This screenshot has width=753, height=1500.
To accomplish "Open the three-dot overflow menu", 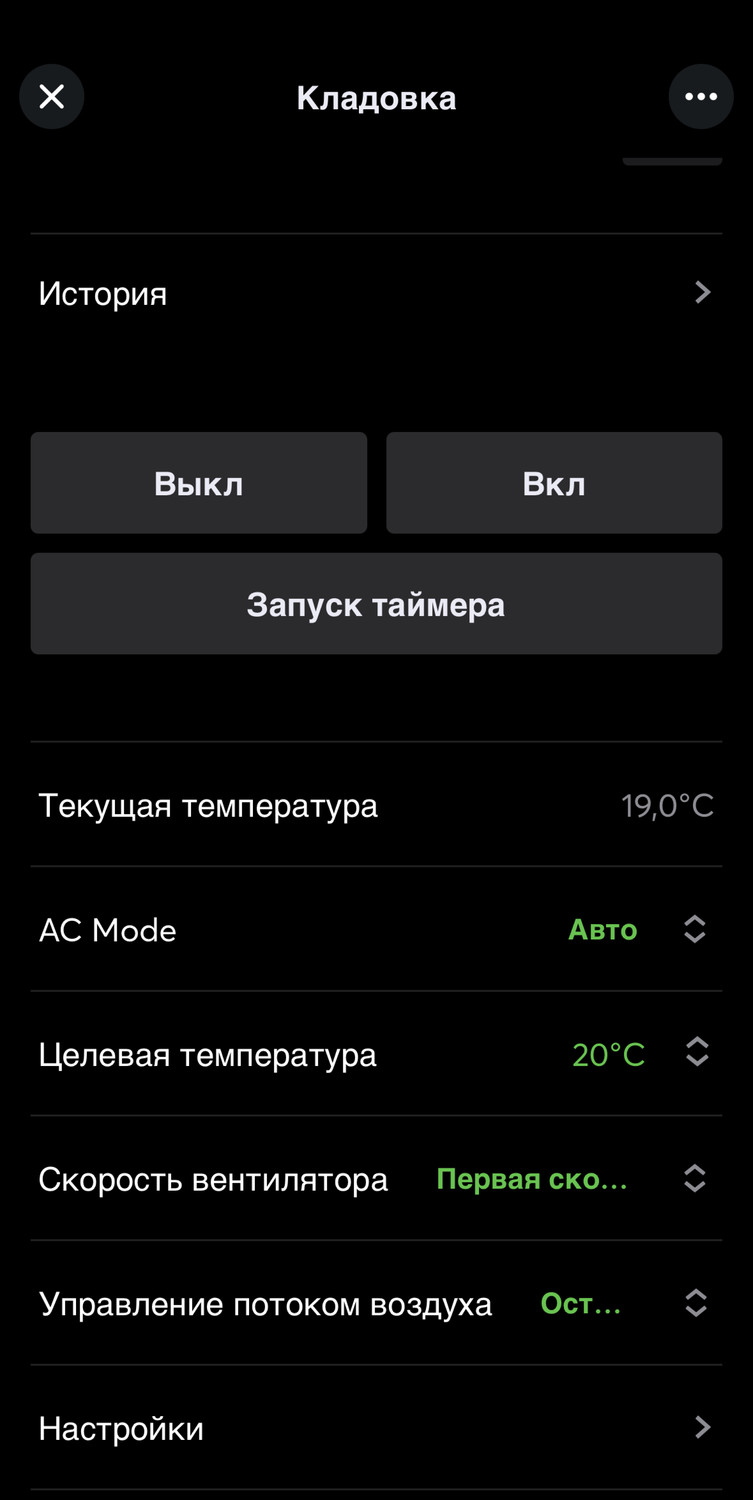I will tap(700, 97).
